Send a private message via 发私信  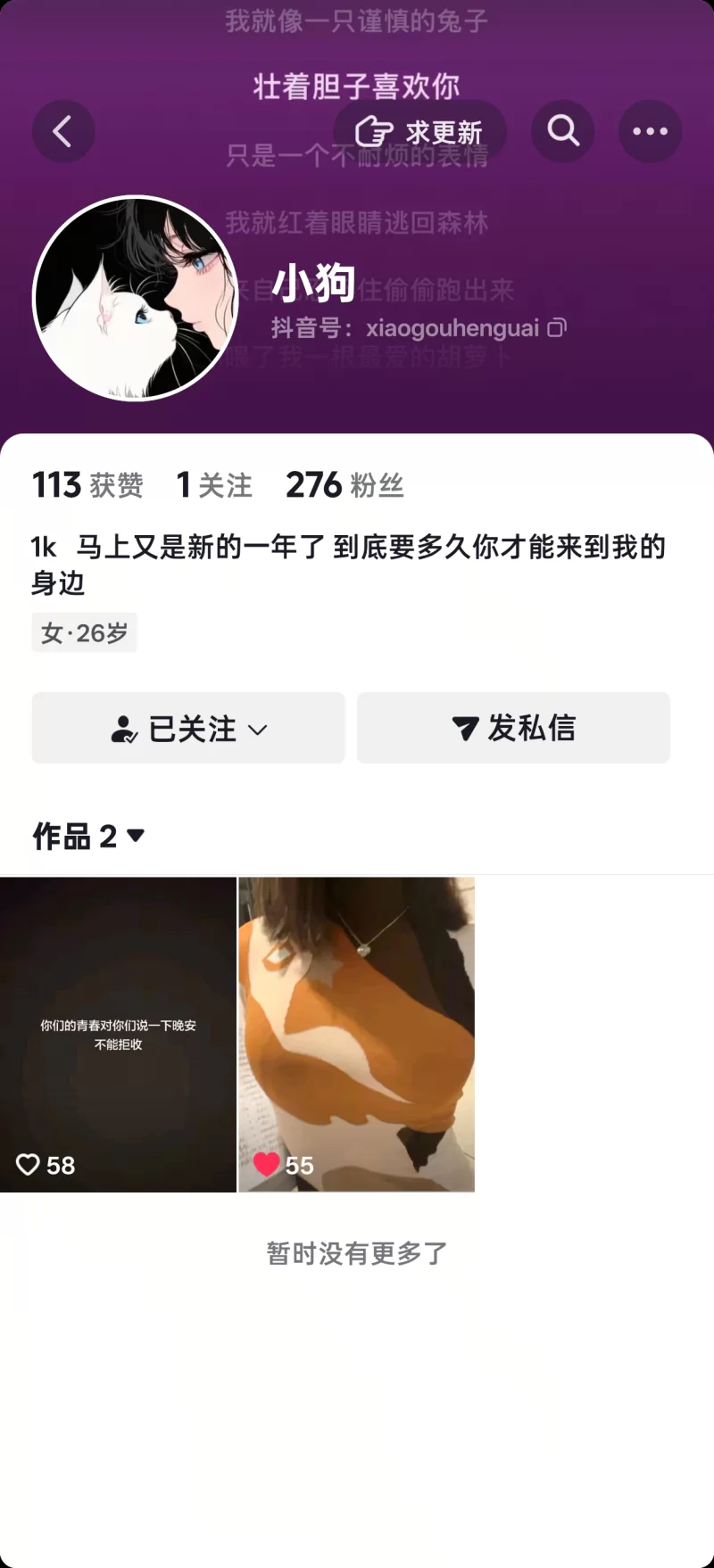513,728
